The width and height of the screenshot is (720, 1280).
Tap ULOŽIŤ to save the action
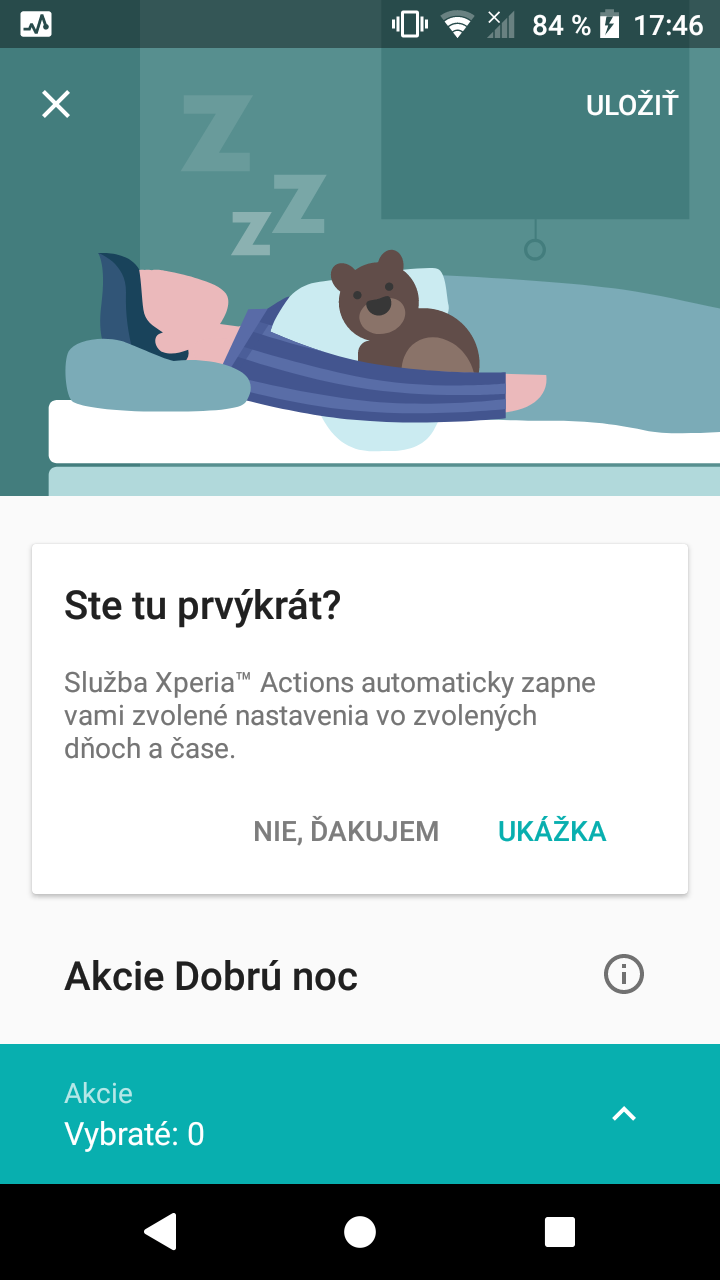click(632, 105)
